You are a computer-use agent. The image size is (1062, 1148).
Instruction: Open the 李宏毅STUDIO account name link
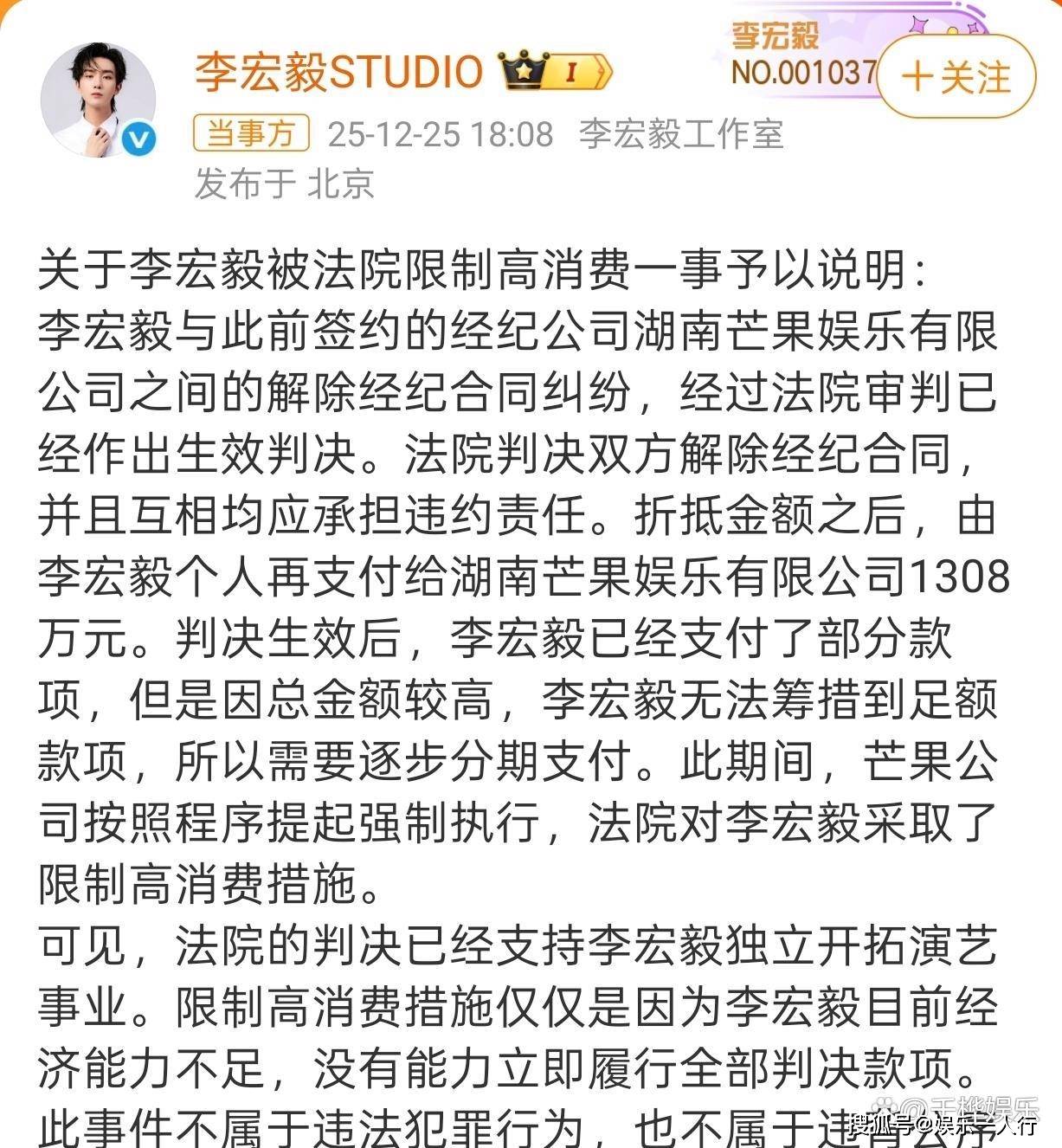[x=338, y=71]
